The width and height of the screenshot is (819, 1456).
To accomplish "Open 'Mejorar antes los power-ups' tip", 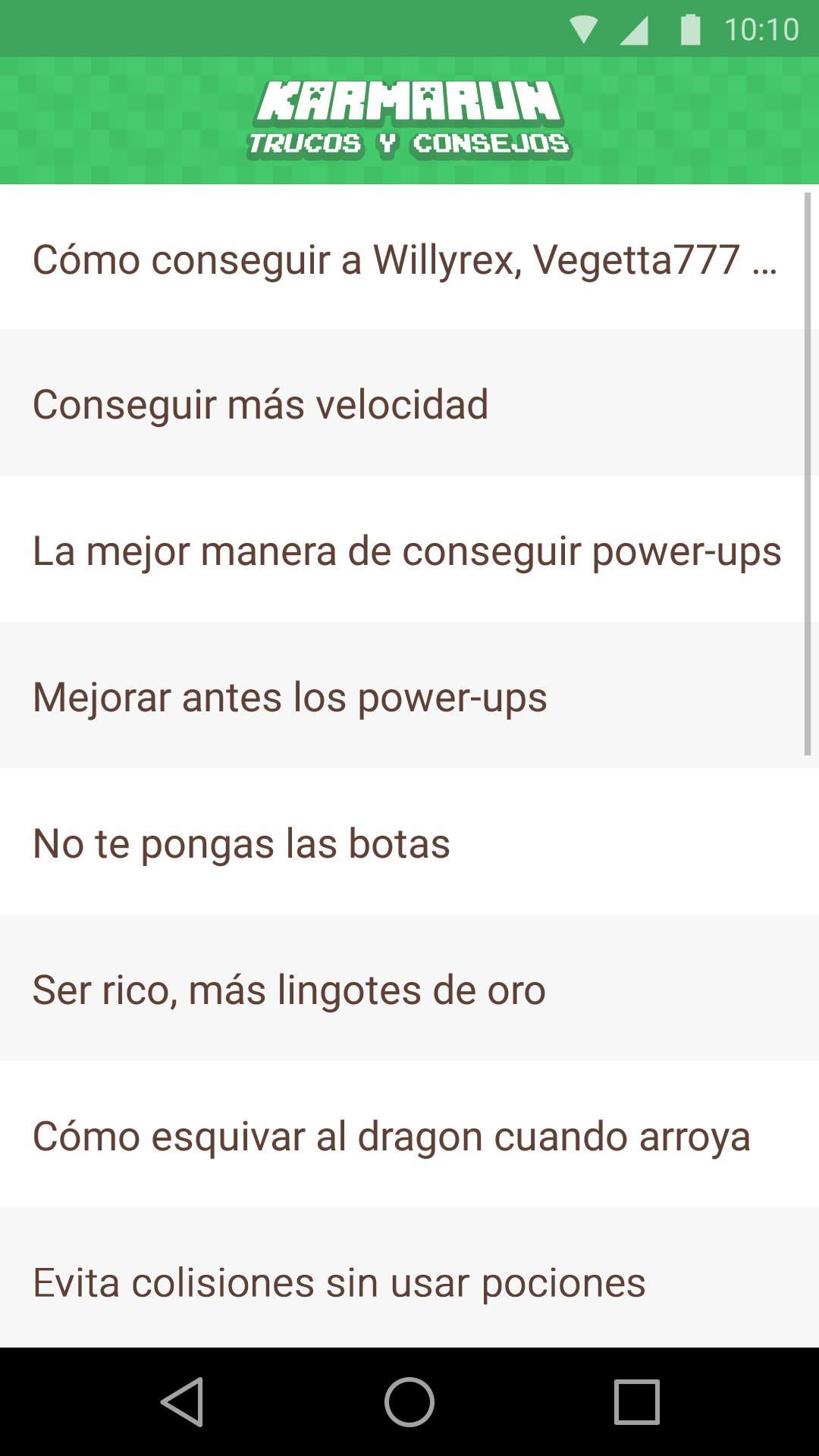I will 290,696.
